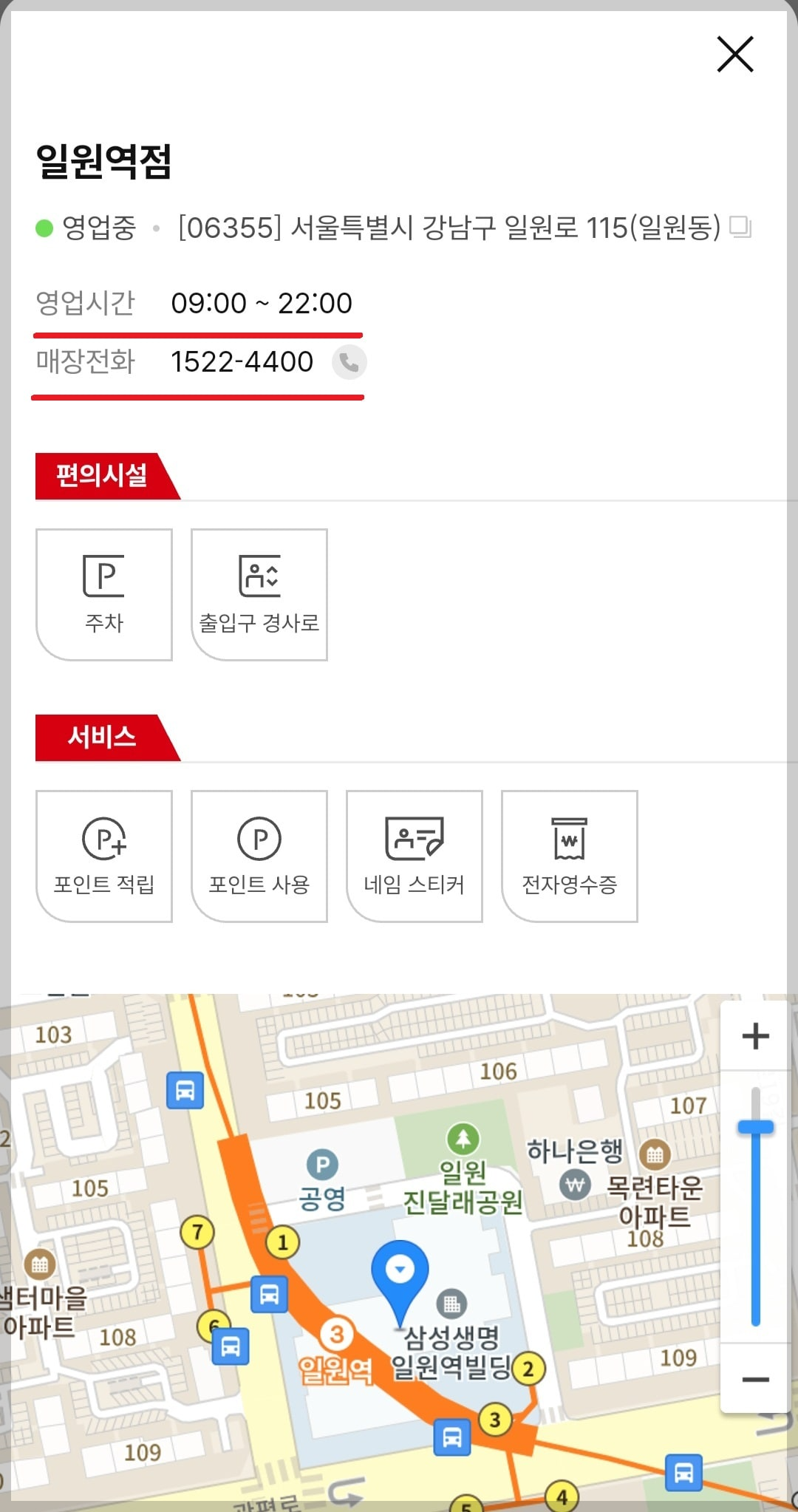Screen dimensions: 798x1512
Task: Tap the phone icon next to 1522-4400
Action: tap(348, 361)
